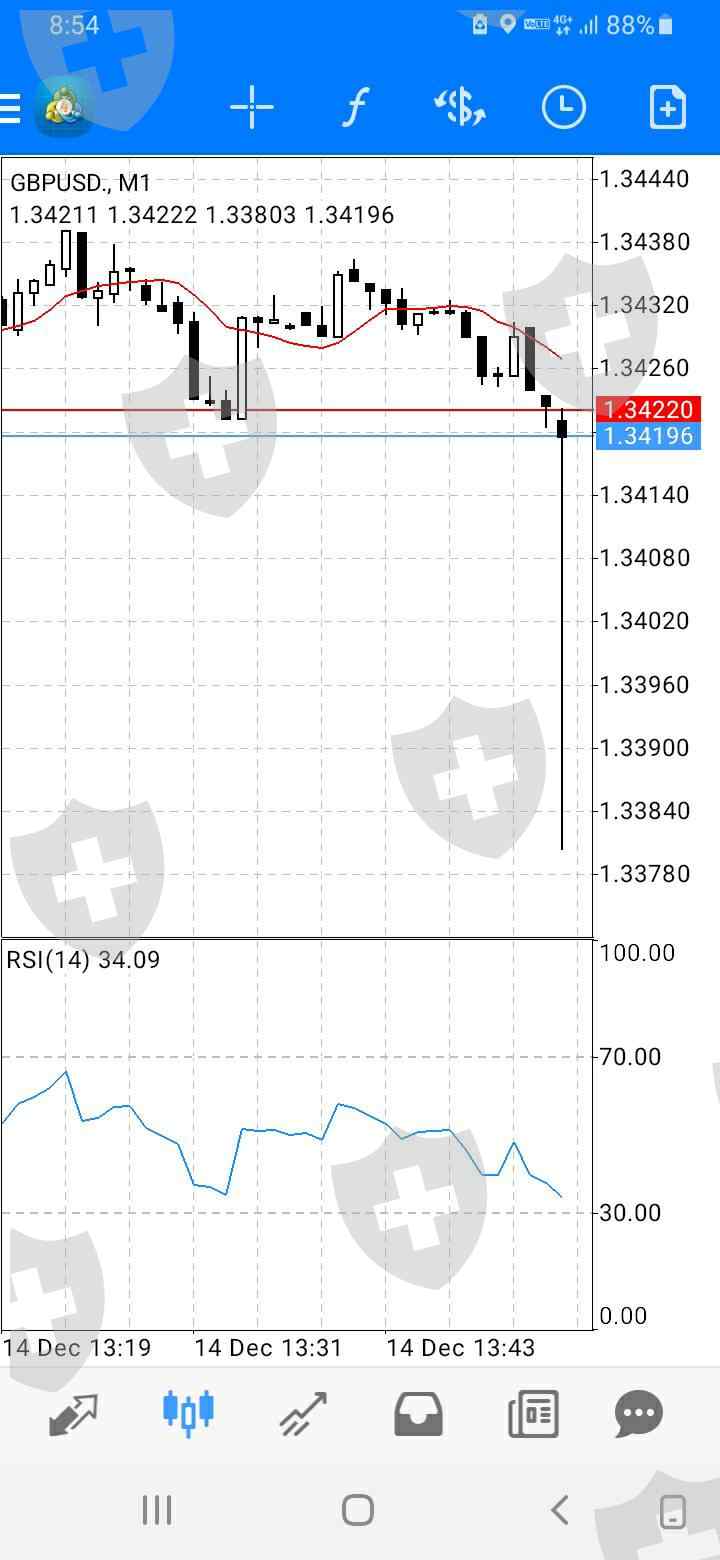The image size is (720, 1560).
Task: Open the indicators function list
Action: 355,108
